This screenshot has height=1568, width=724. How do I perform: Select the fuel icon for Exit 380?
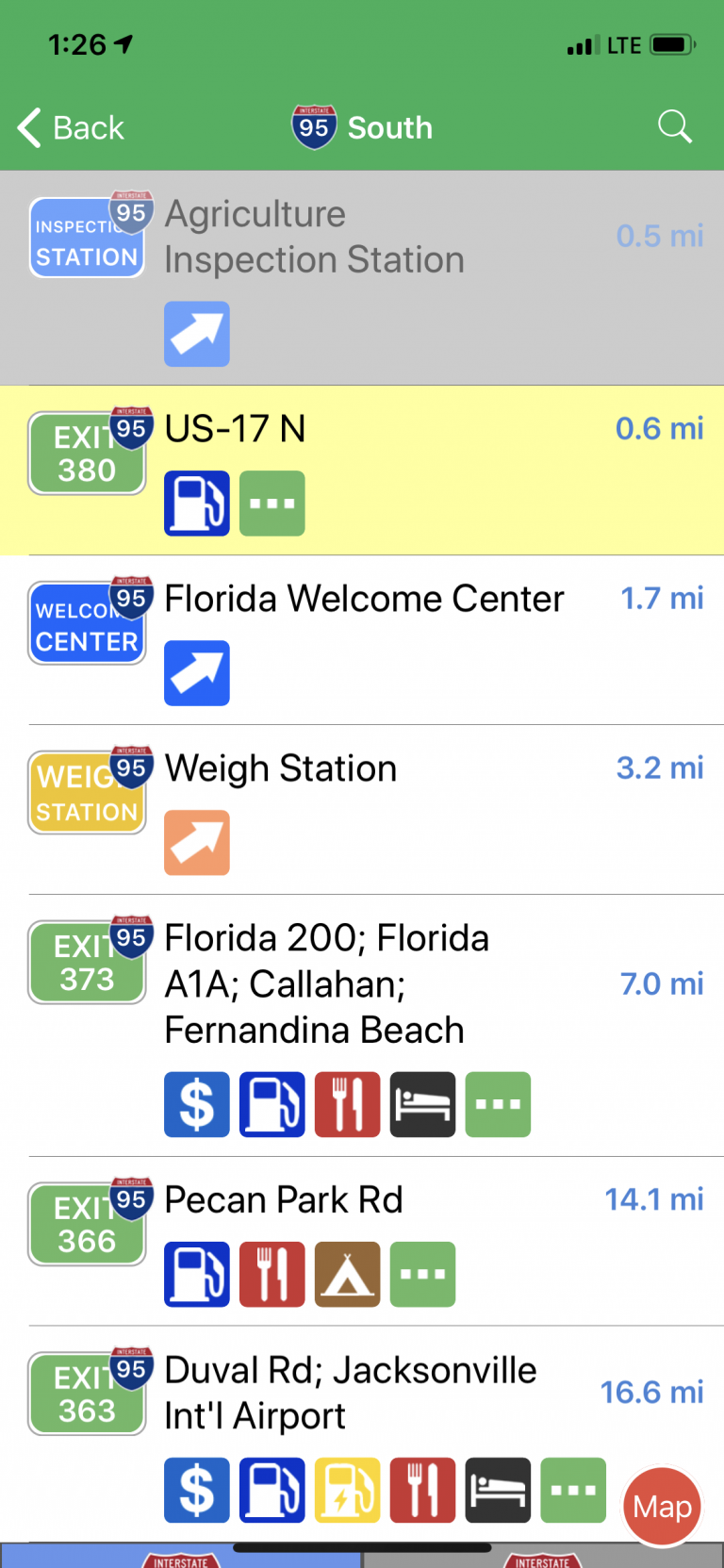click(196, 503)
